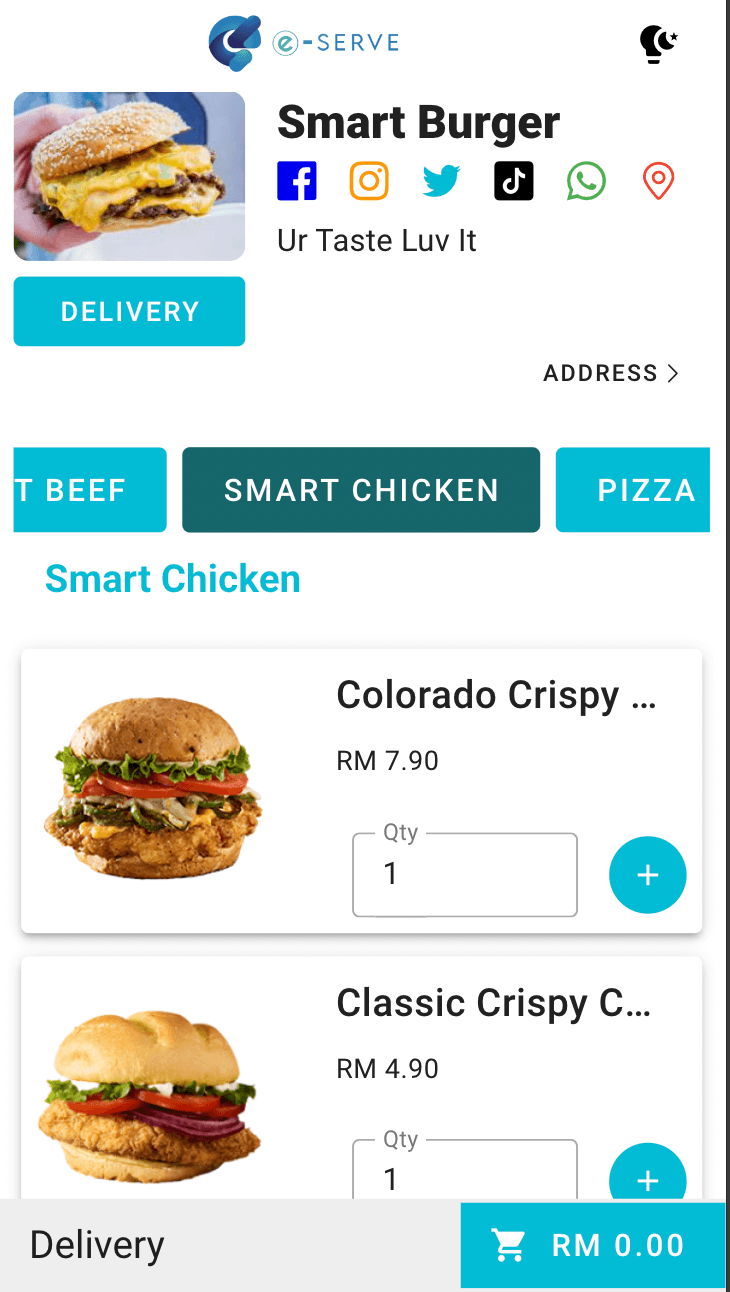Edit quantity for Classic Crispy burger
Screen dimensions: 730x1292
click(465, 1178)
